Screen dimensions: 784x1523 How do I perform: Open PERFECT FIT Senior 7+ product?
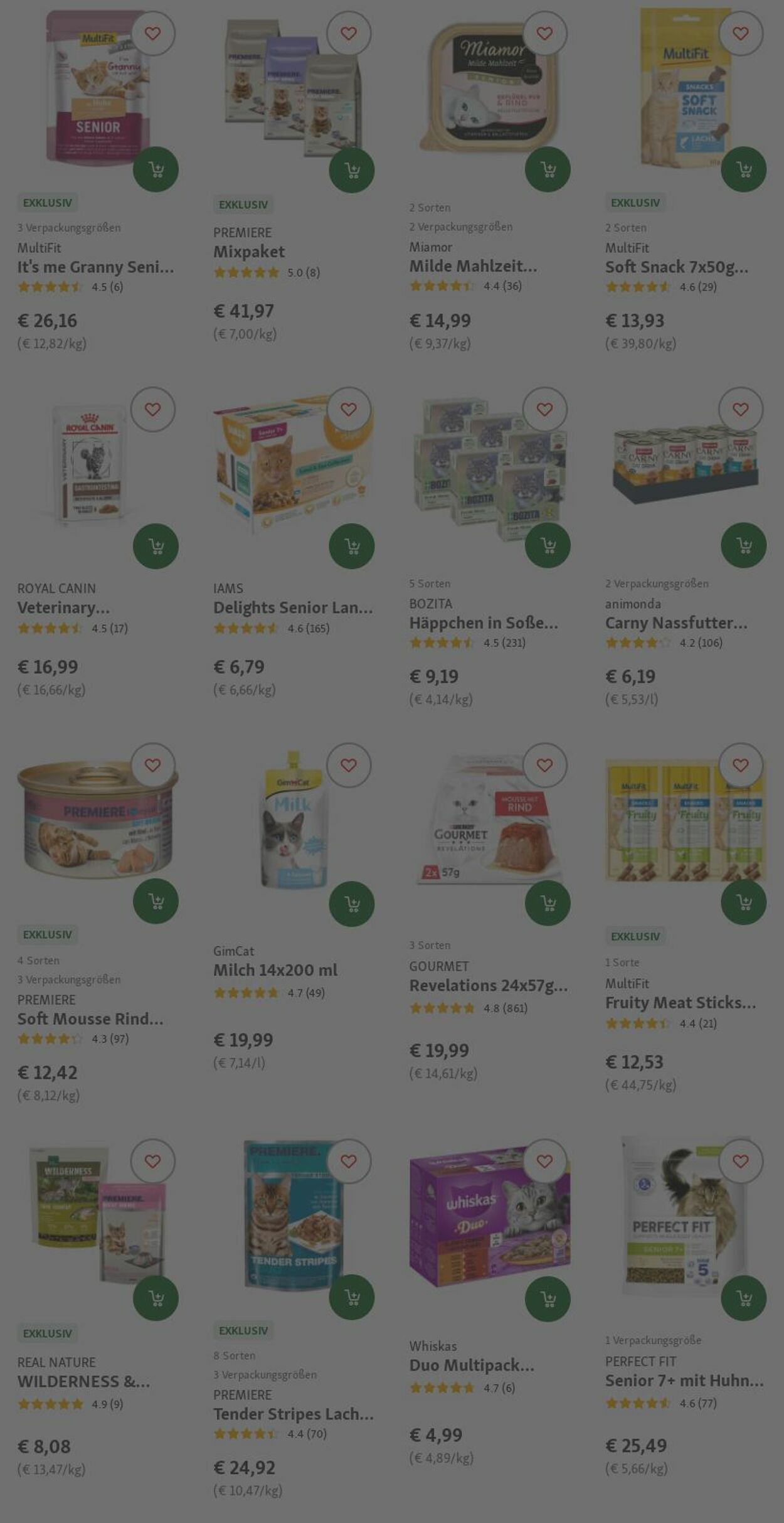click(684, 1381)
